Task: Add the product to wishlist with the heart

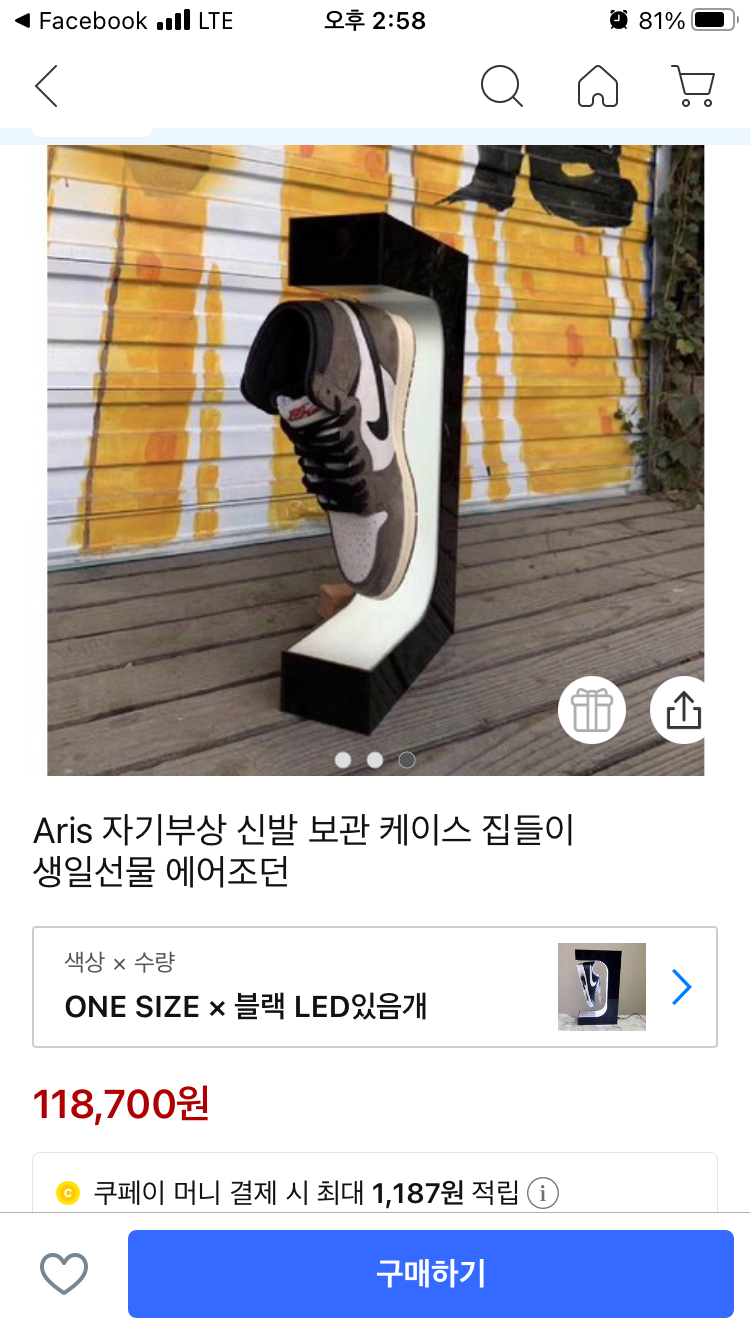Action: 64,1273
